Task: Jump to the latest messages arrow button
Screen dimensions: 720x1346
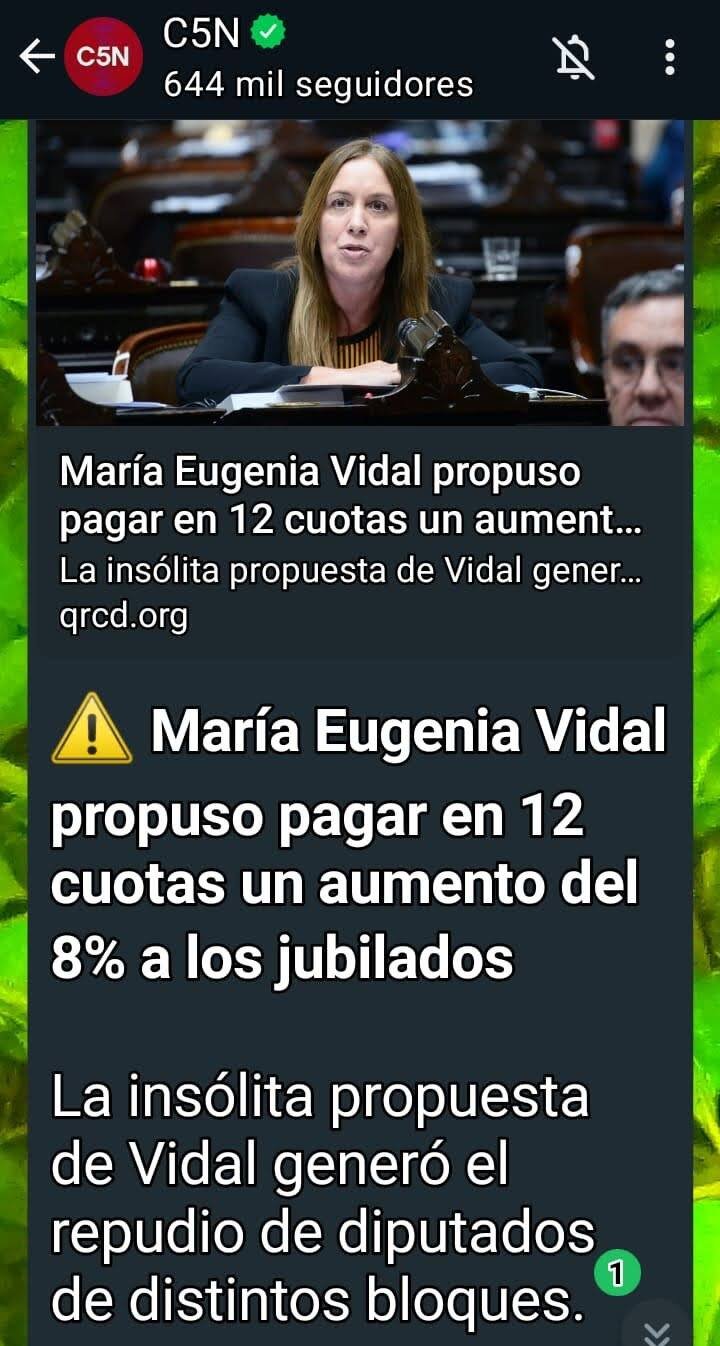Action: pyautogui.click(x=657, y=1330)
